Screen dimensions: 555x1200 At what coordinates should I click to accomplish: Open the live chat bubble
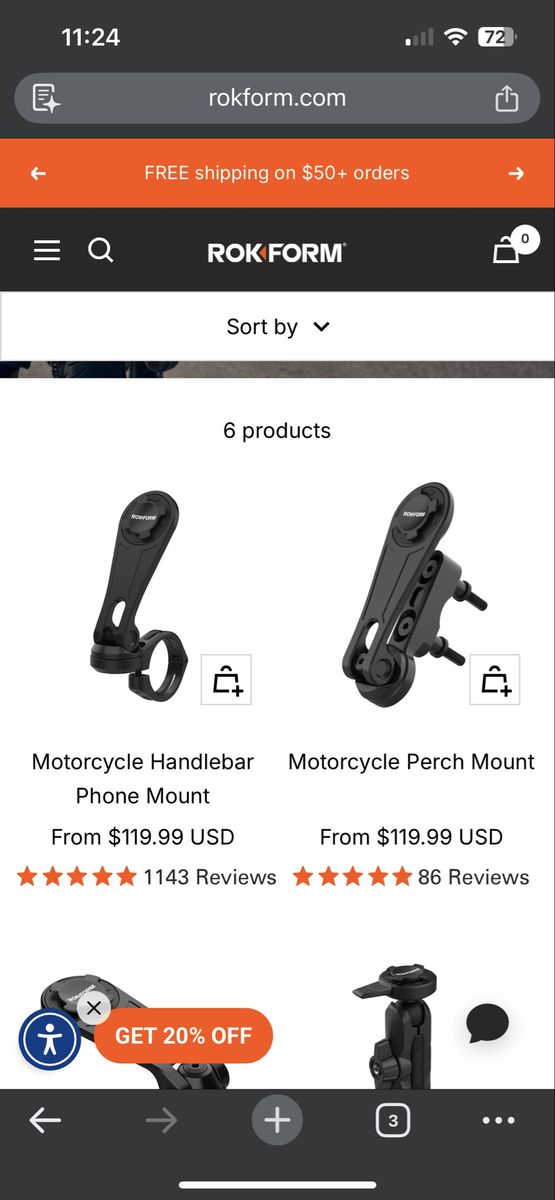(x=488, y=1024)
